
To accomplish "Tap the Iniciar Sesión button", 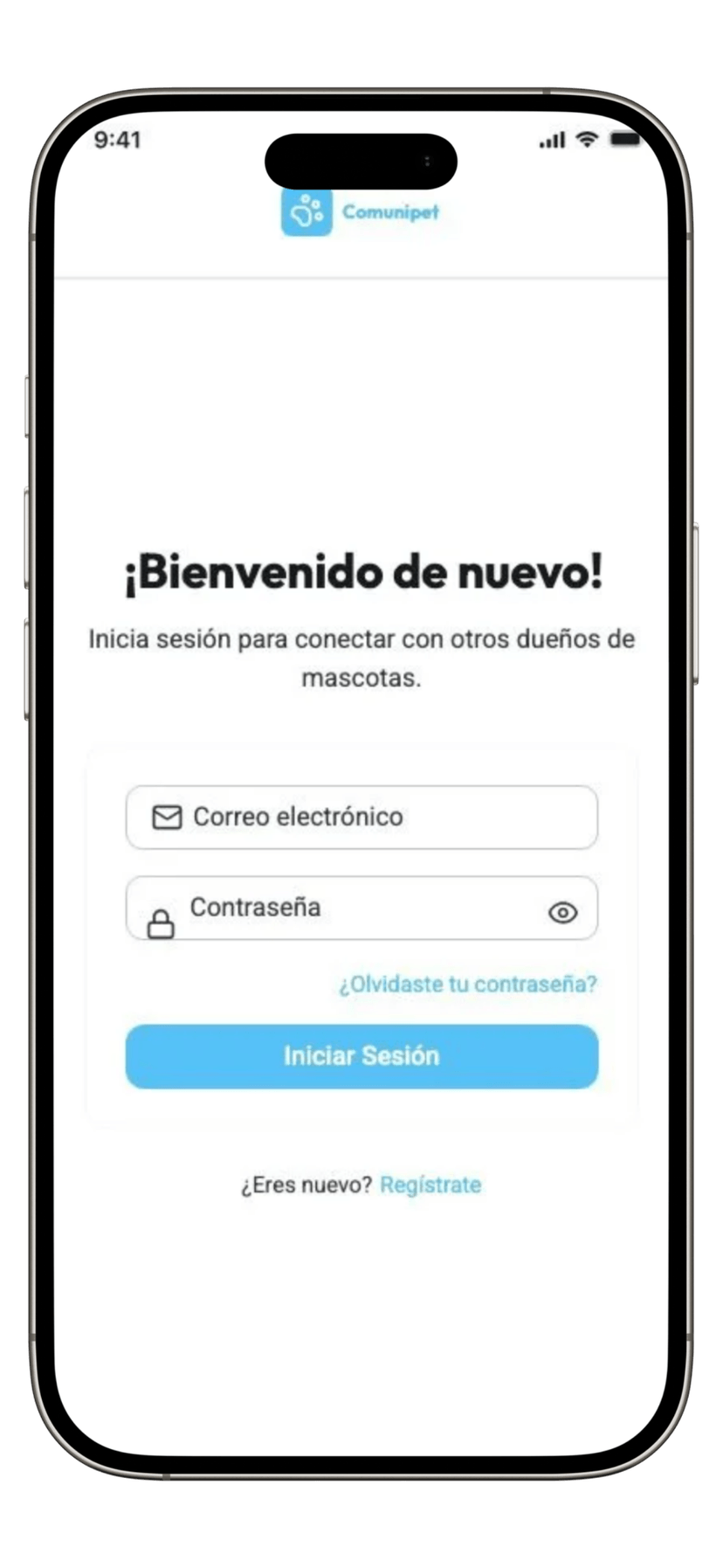I will tap(361, 1056).
